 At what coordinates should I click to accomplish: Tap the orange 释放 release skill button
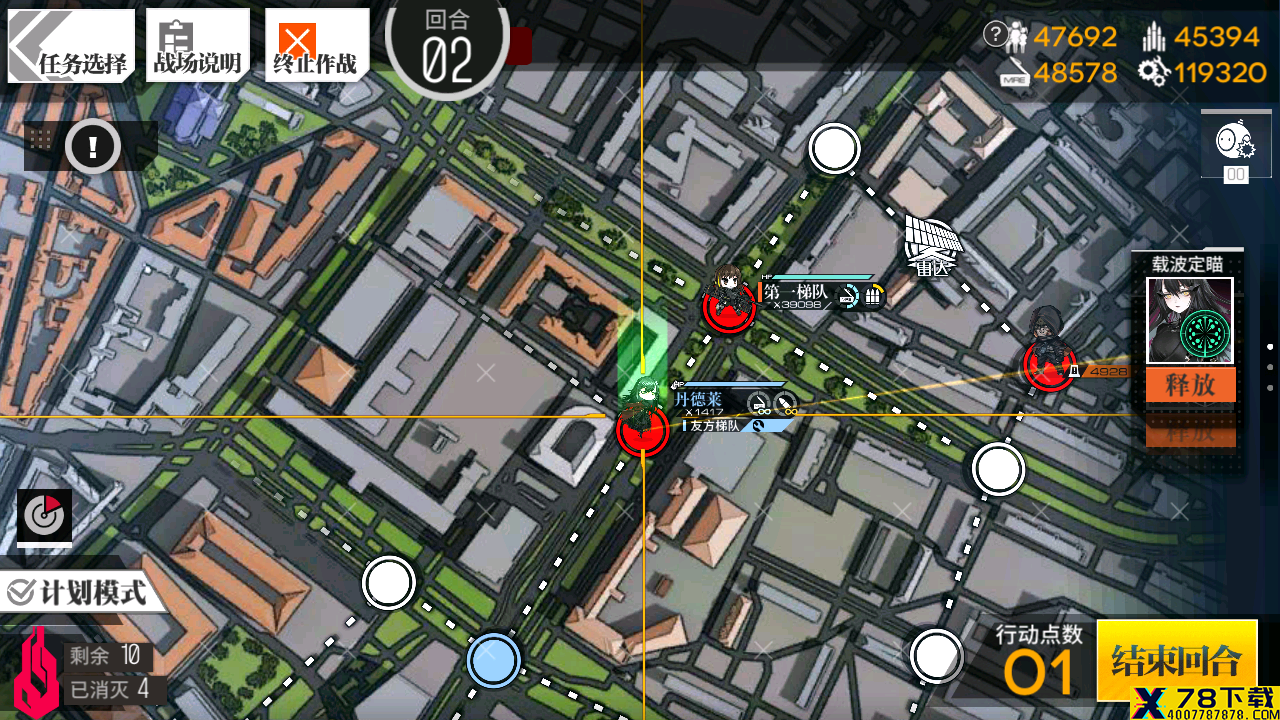pos(1190,385)
